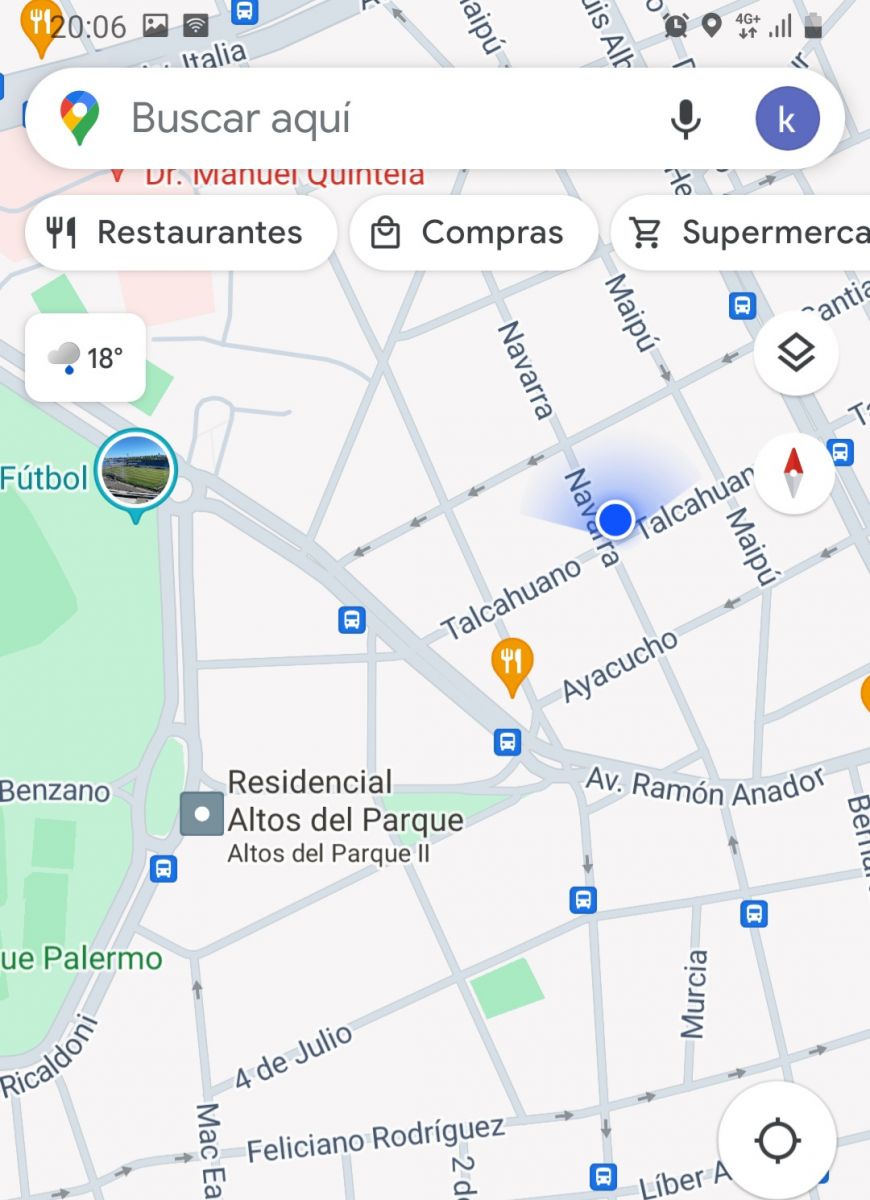Open the account profile avatar

[787, 118]
